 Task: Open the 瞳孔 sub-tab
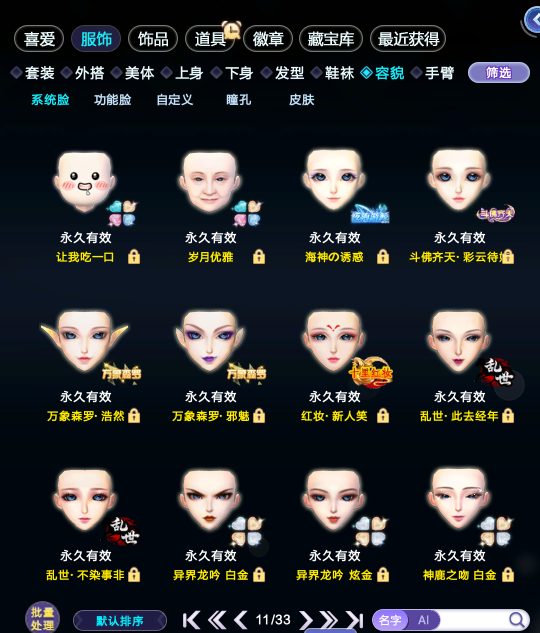pos(239,100)
